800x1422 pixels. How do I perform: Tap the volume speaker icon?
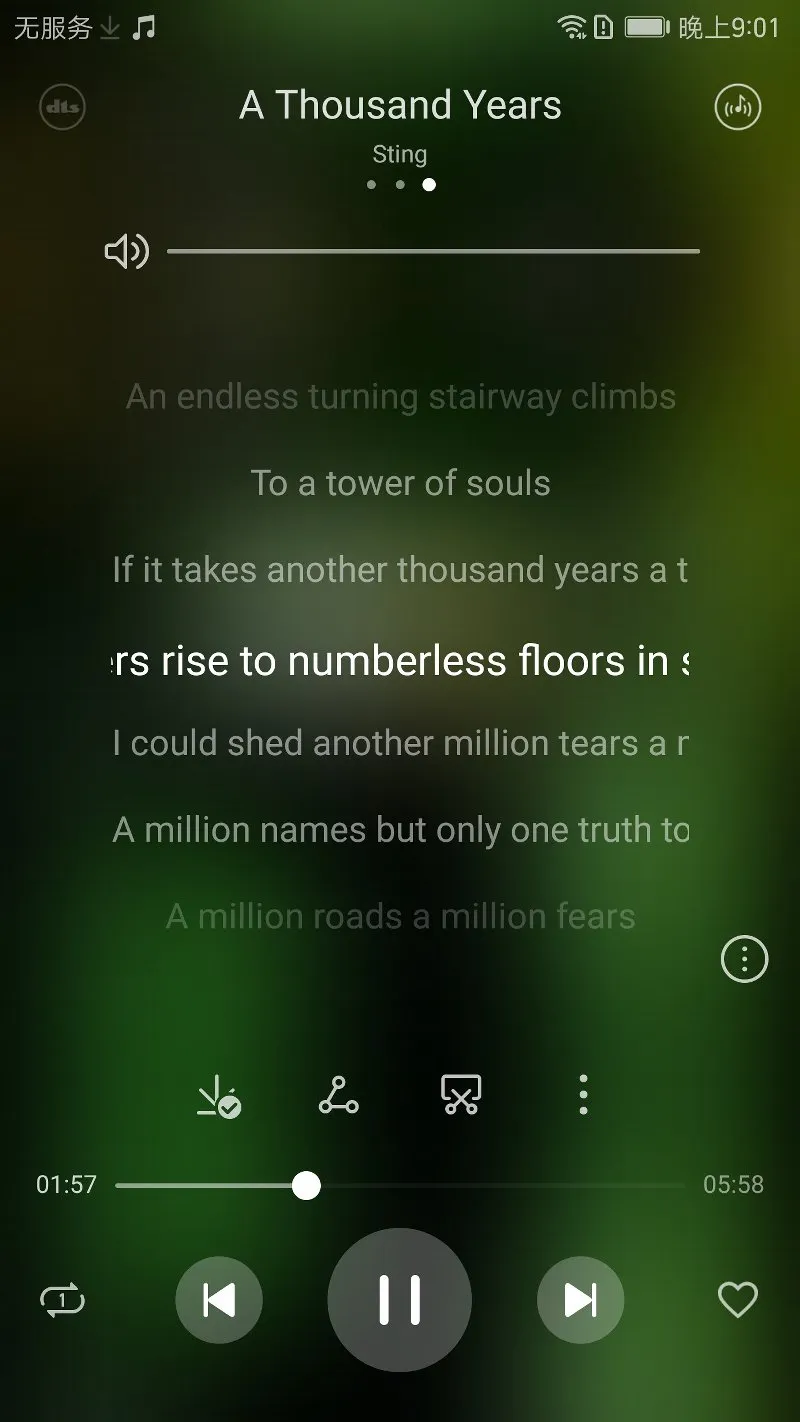click(126, 252)
